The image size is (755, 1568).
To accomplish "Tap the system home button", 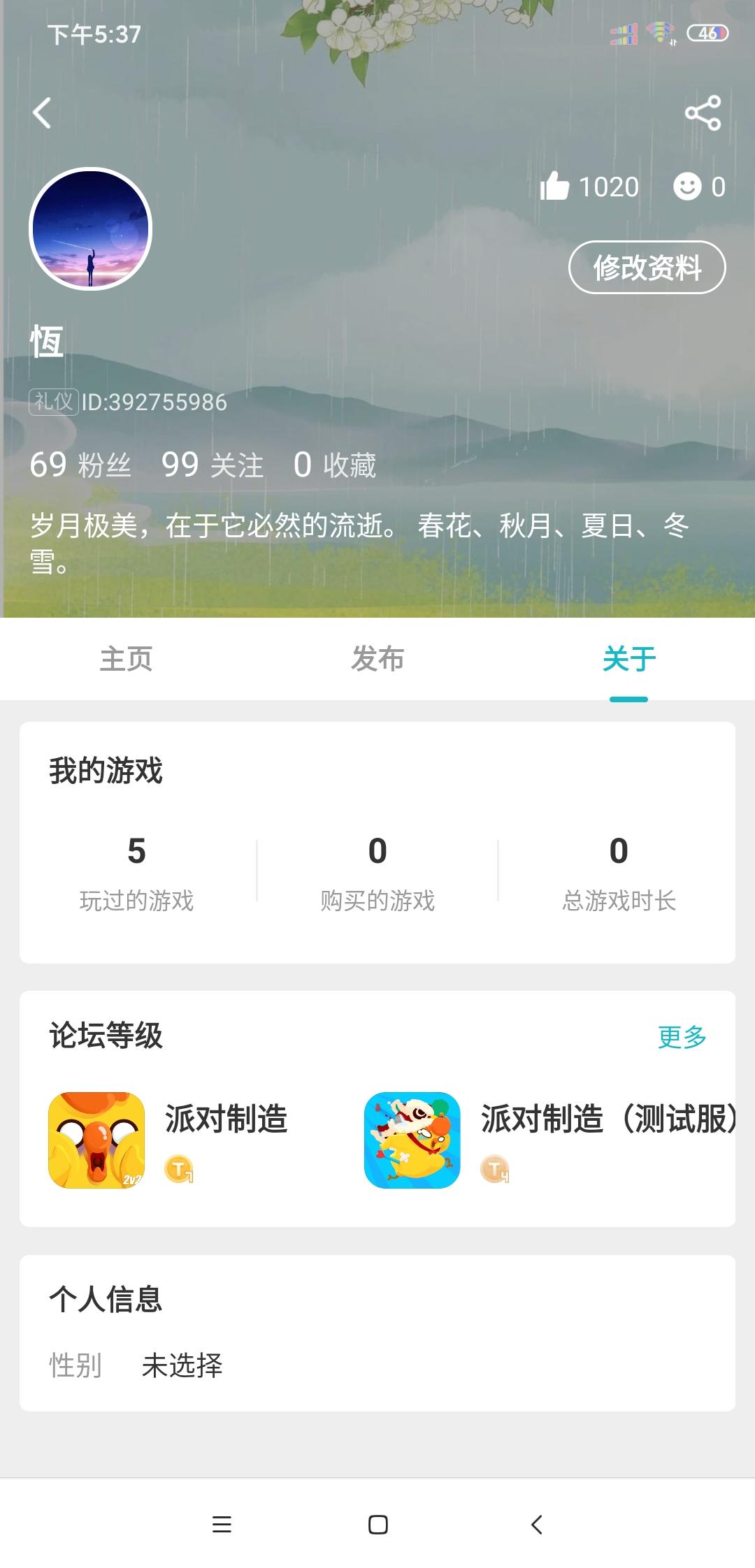I will [377, 1525].
